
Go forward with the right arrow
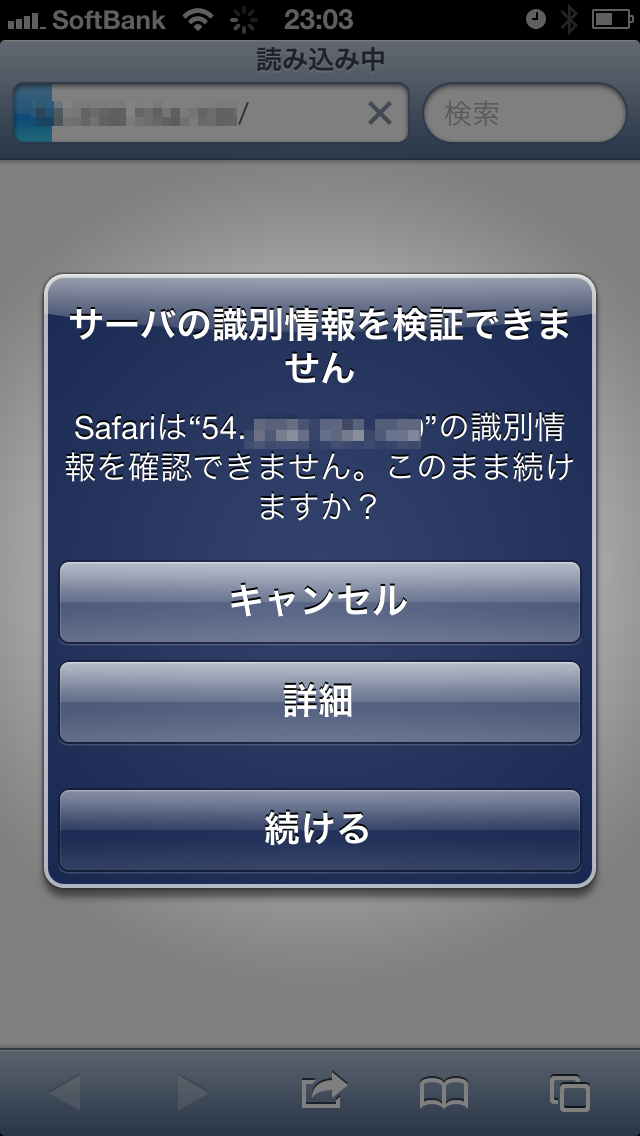(193, 1092)
